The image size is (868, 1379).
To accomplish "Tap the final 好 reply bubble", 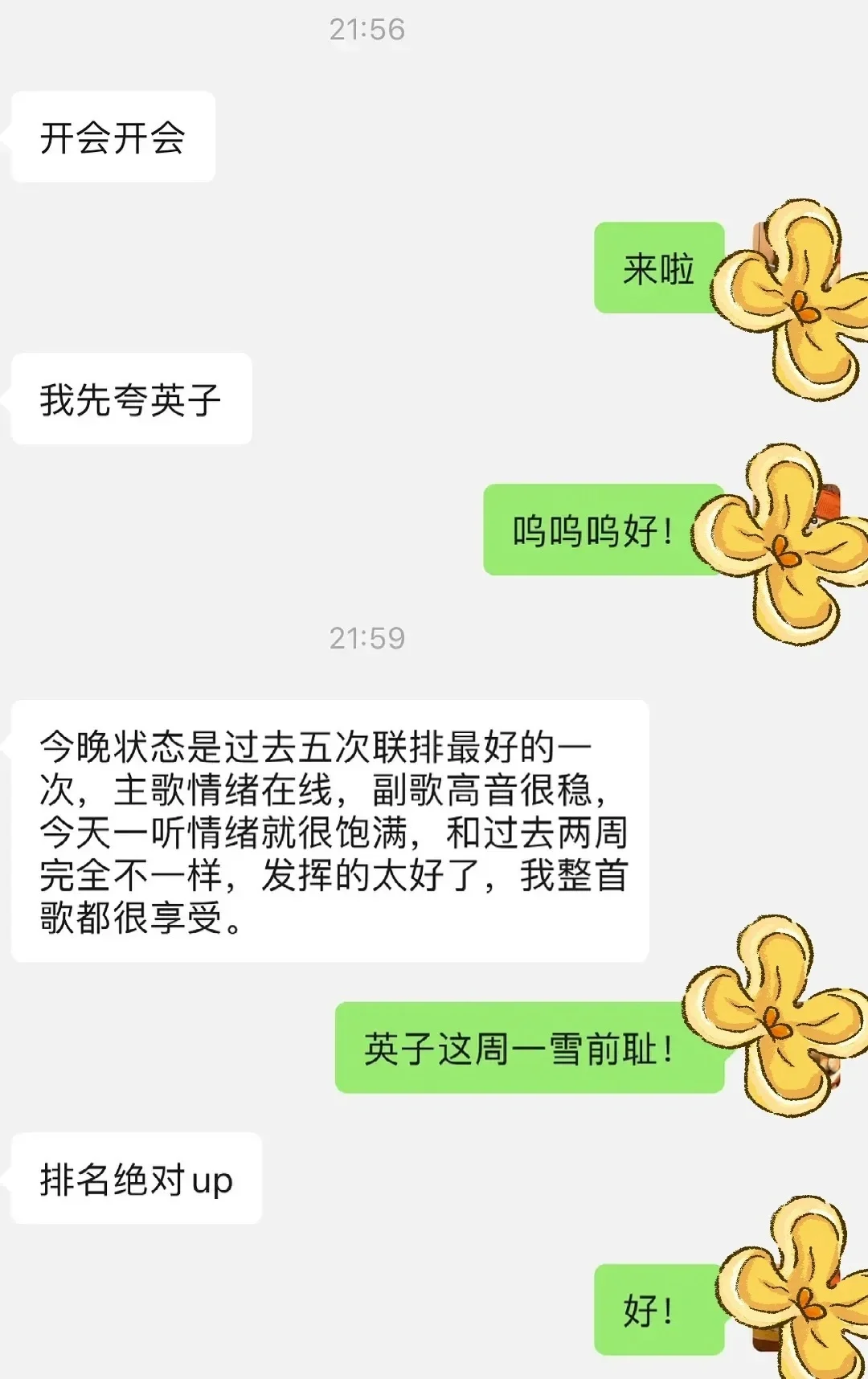I will pyautogui.click(x=657, y=1308).
